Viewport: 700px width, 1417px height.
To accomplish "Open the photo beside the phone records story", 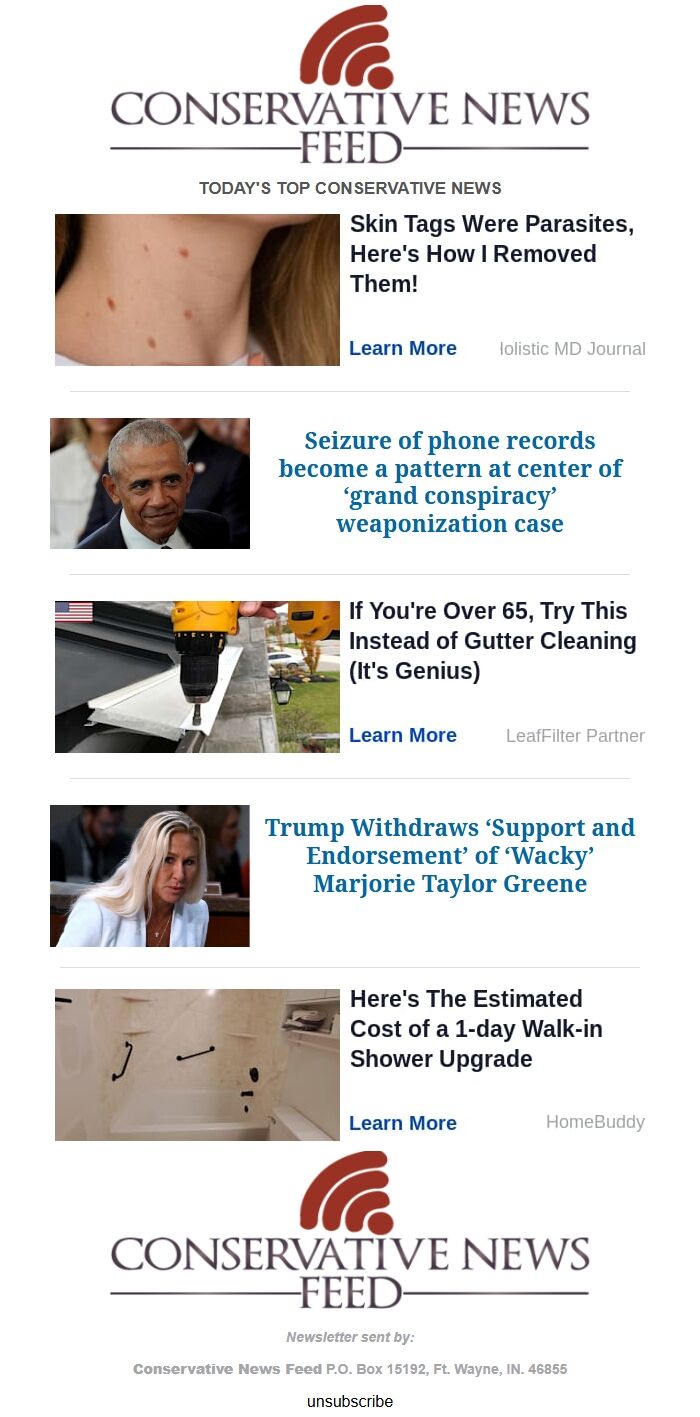I will [150, 483].
